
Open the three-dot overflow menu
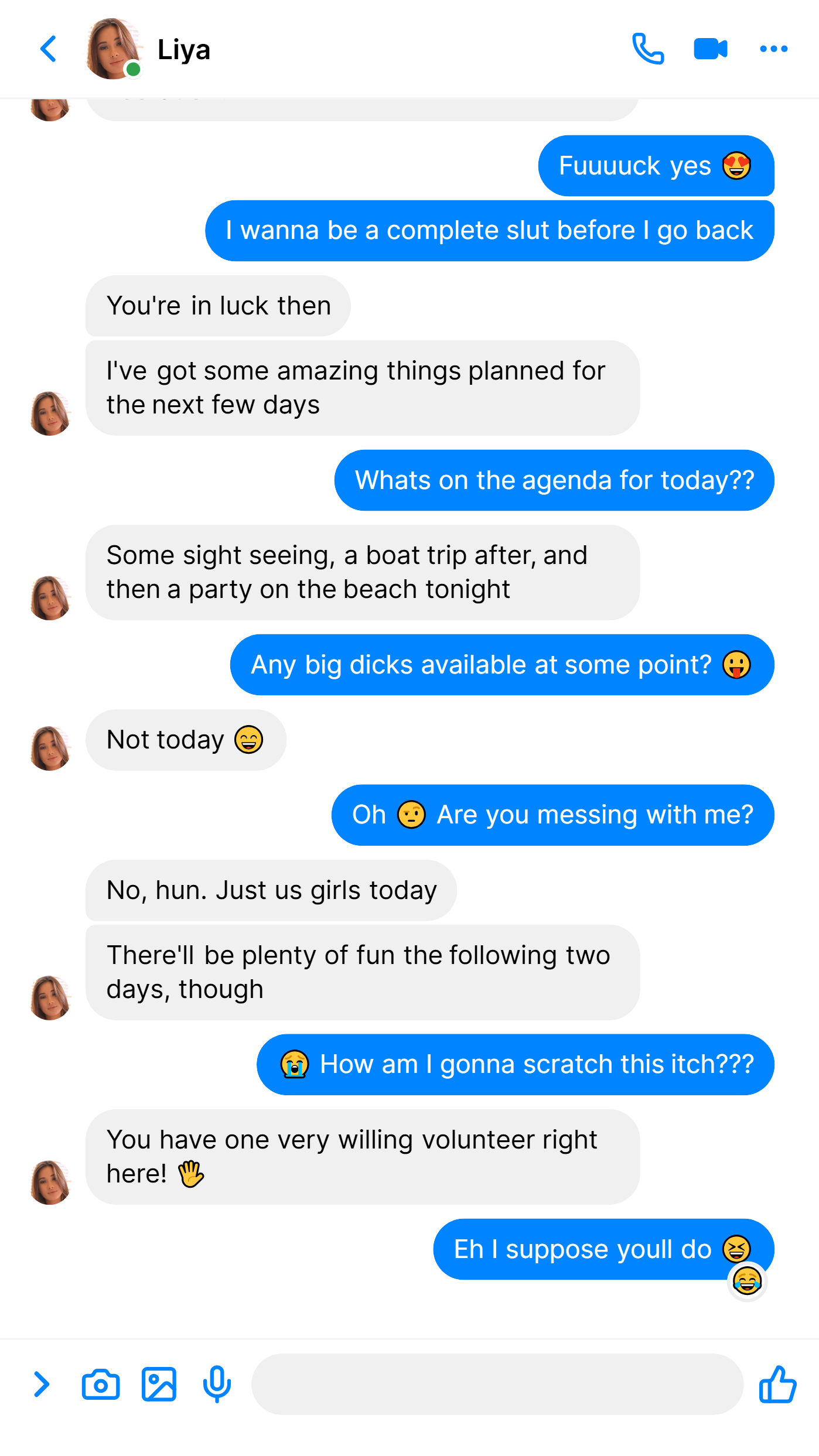pos(773,49)
